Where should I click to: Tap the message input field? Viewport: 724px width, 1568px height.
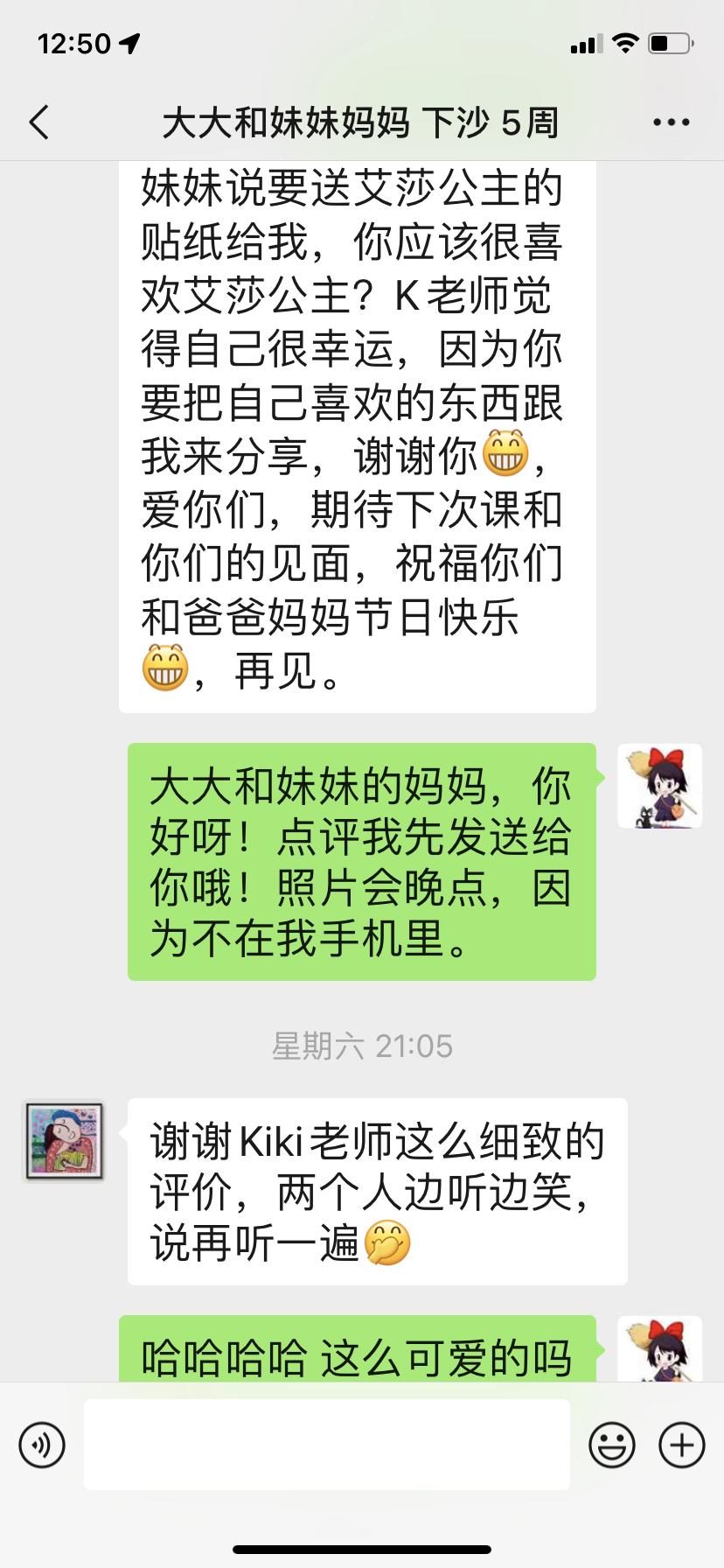pos(327,1444)
